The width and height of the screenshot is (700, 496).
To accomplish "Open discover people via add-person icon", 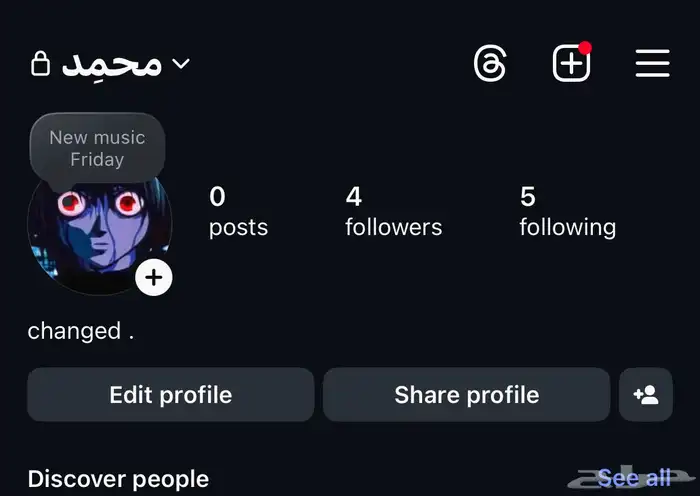I will click(646, 395).
